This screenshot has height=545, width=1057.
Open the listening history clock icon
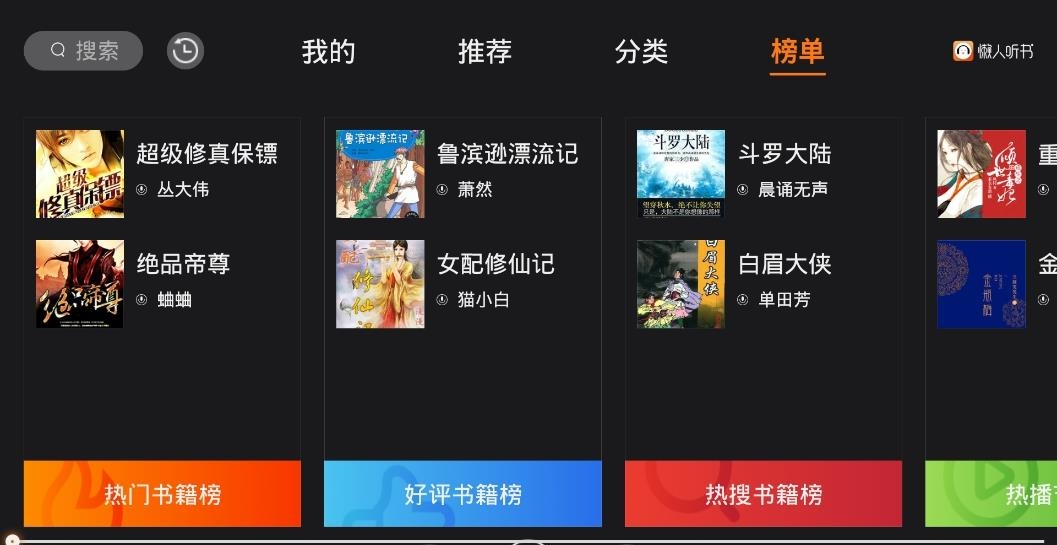pos(185,51)
